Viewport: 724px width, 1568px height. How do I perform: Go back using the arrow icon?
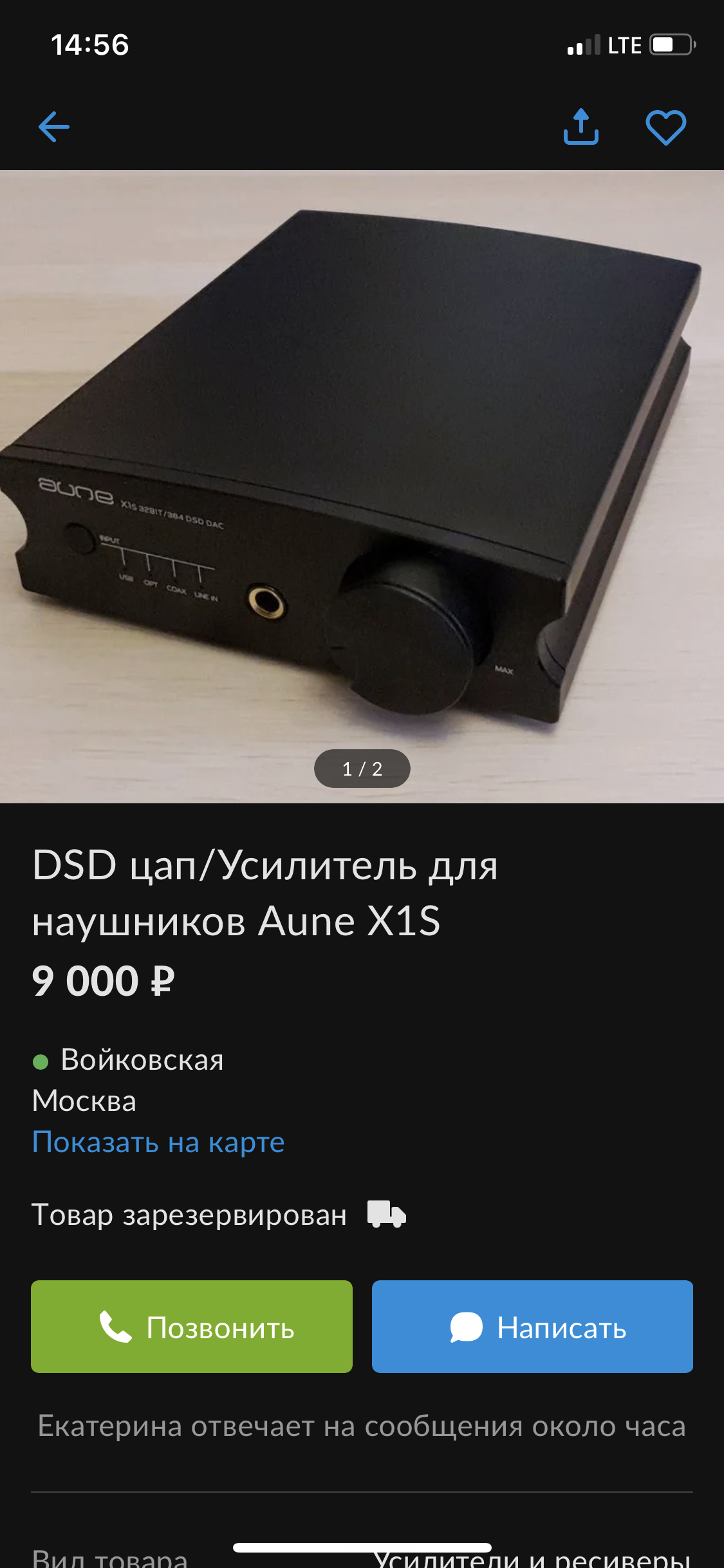54,127
